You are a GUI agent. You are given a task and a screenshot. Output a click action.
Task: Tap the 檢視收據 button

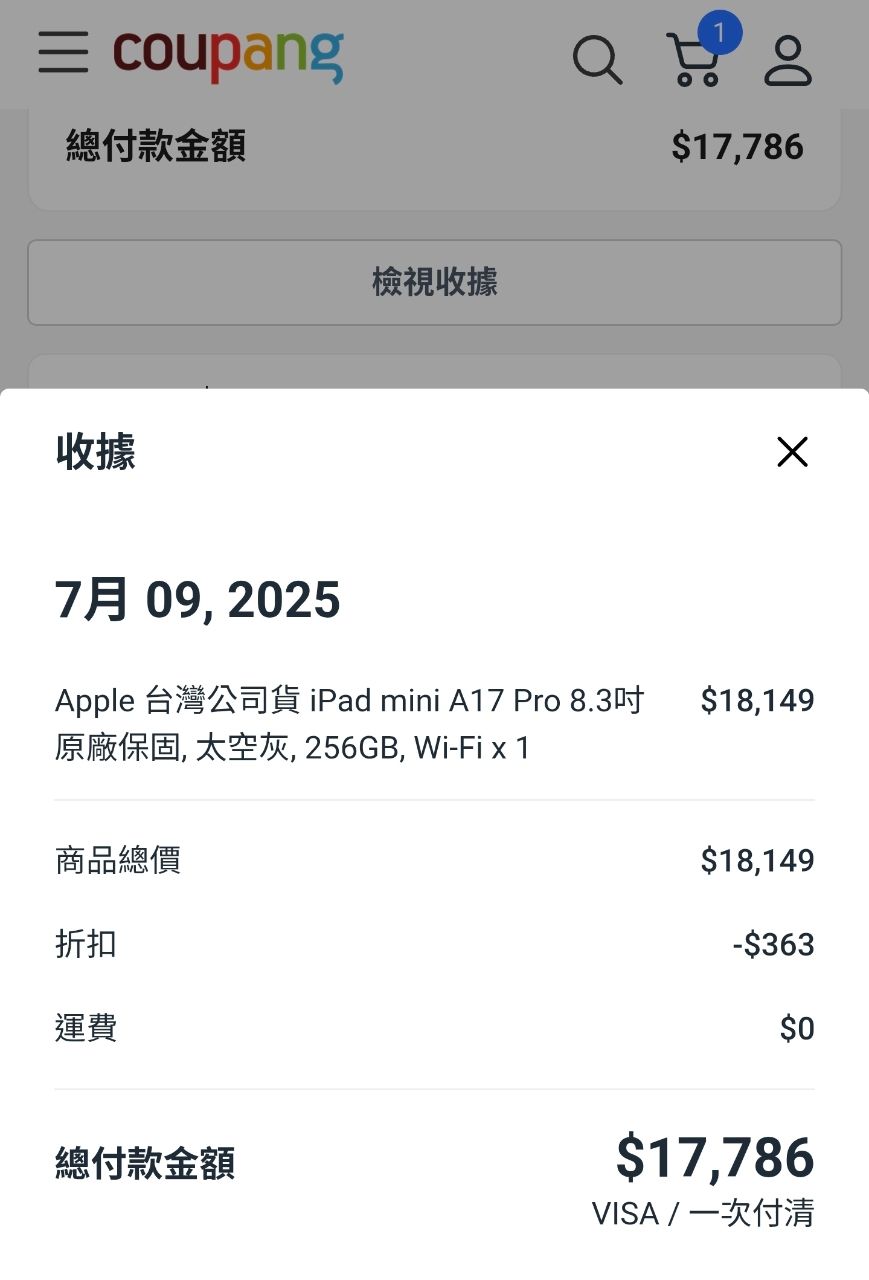click(x=434, y=283)
